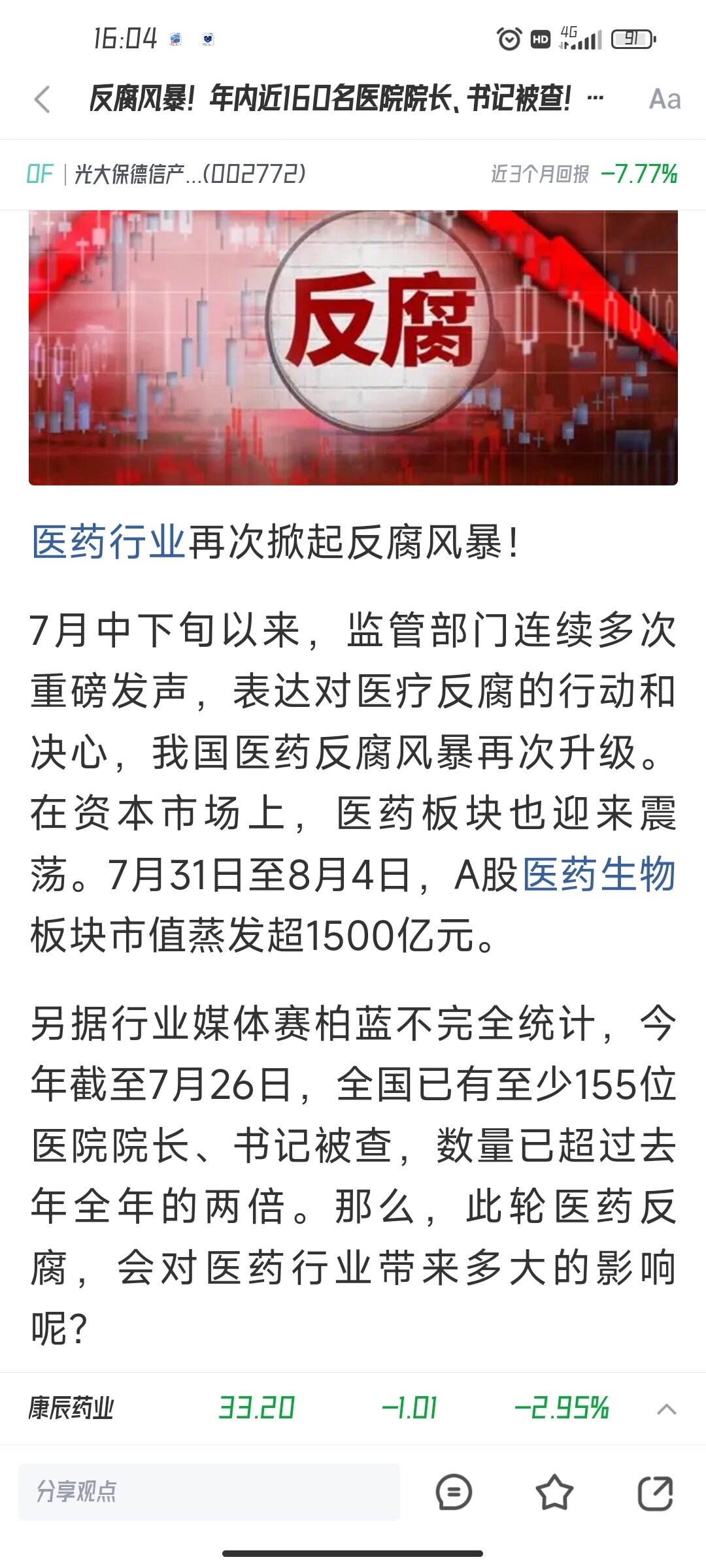Bookmark this article with the star
The height and width of the screenshot is (1568, 706).
[x=554, y=1492]
